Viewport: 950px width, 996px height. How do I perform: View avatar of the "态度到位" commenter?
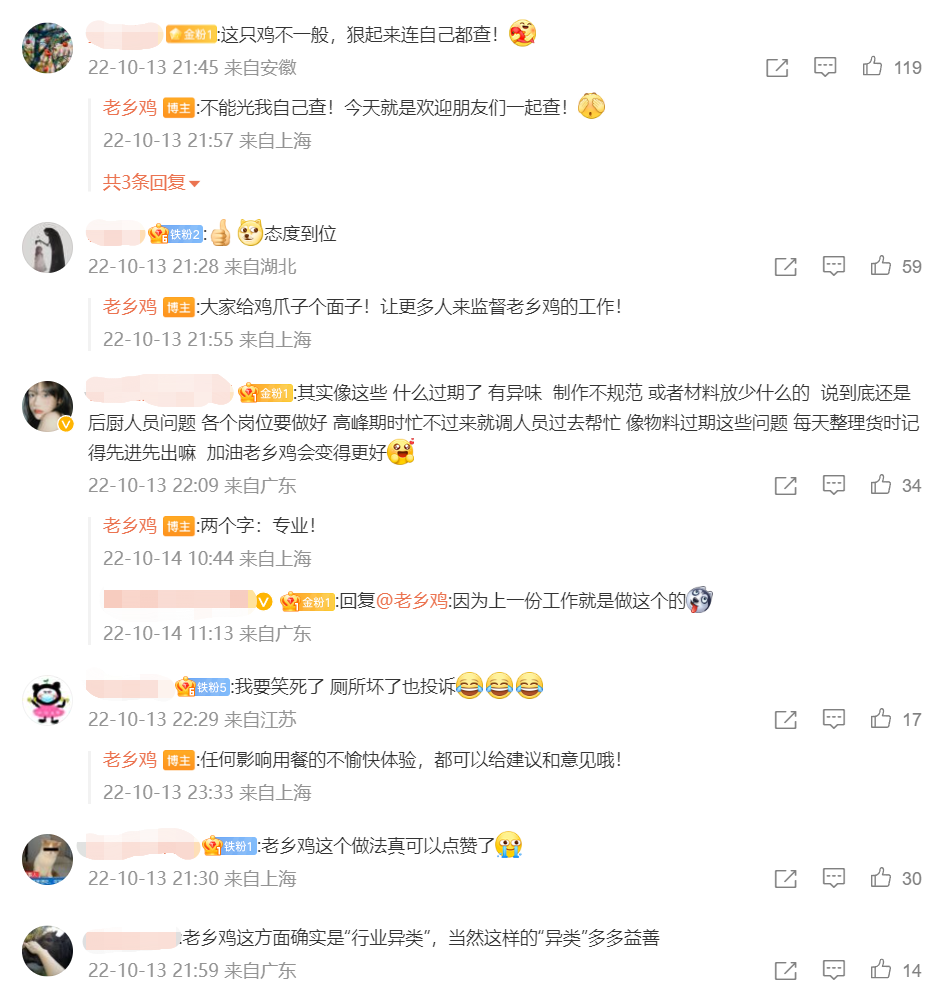[x=47, y=247]
